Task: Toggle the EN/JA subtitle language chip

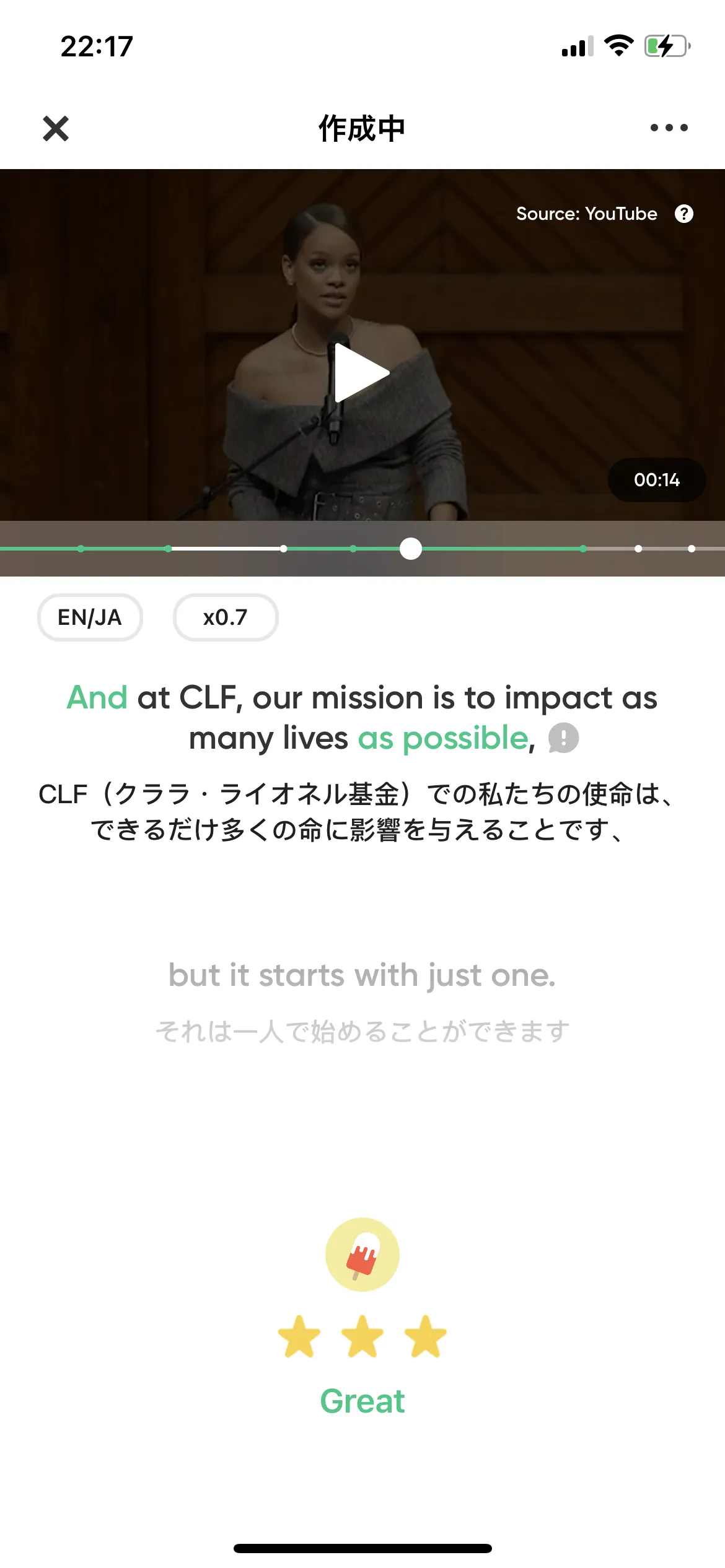Action: point(90,617)
